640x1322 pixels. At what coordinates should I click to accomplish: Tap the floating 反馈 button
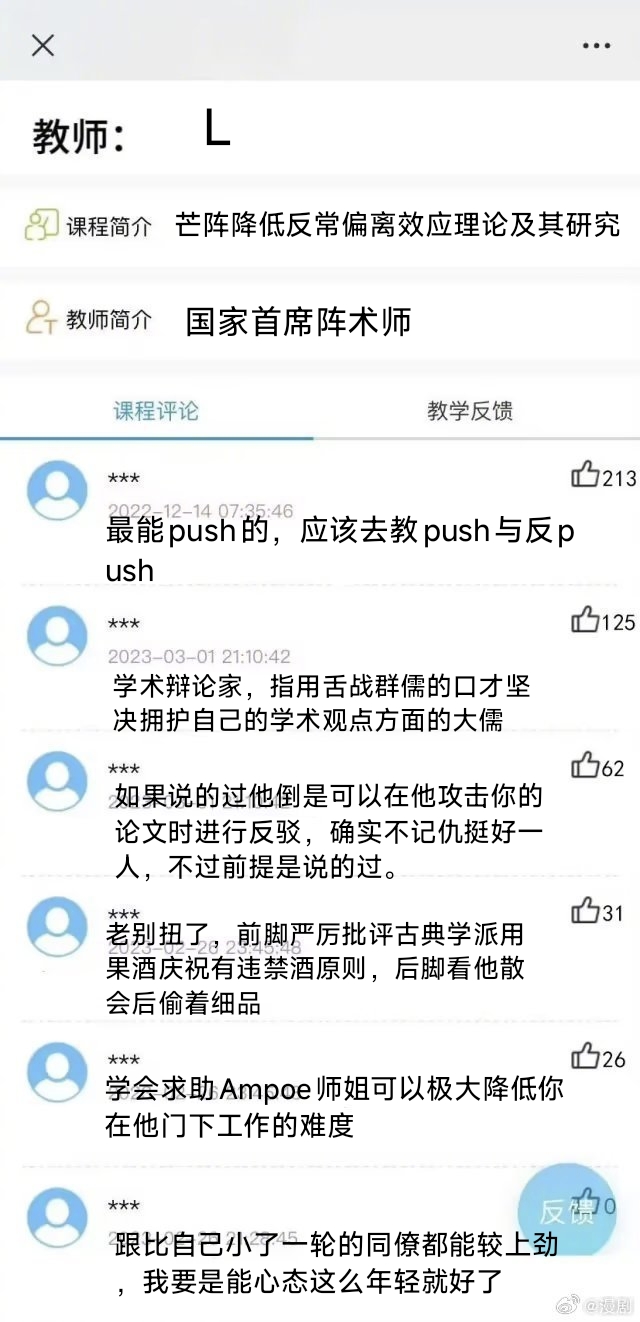[566, 1213]
